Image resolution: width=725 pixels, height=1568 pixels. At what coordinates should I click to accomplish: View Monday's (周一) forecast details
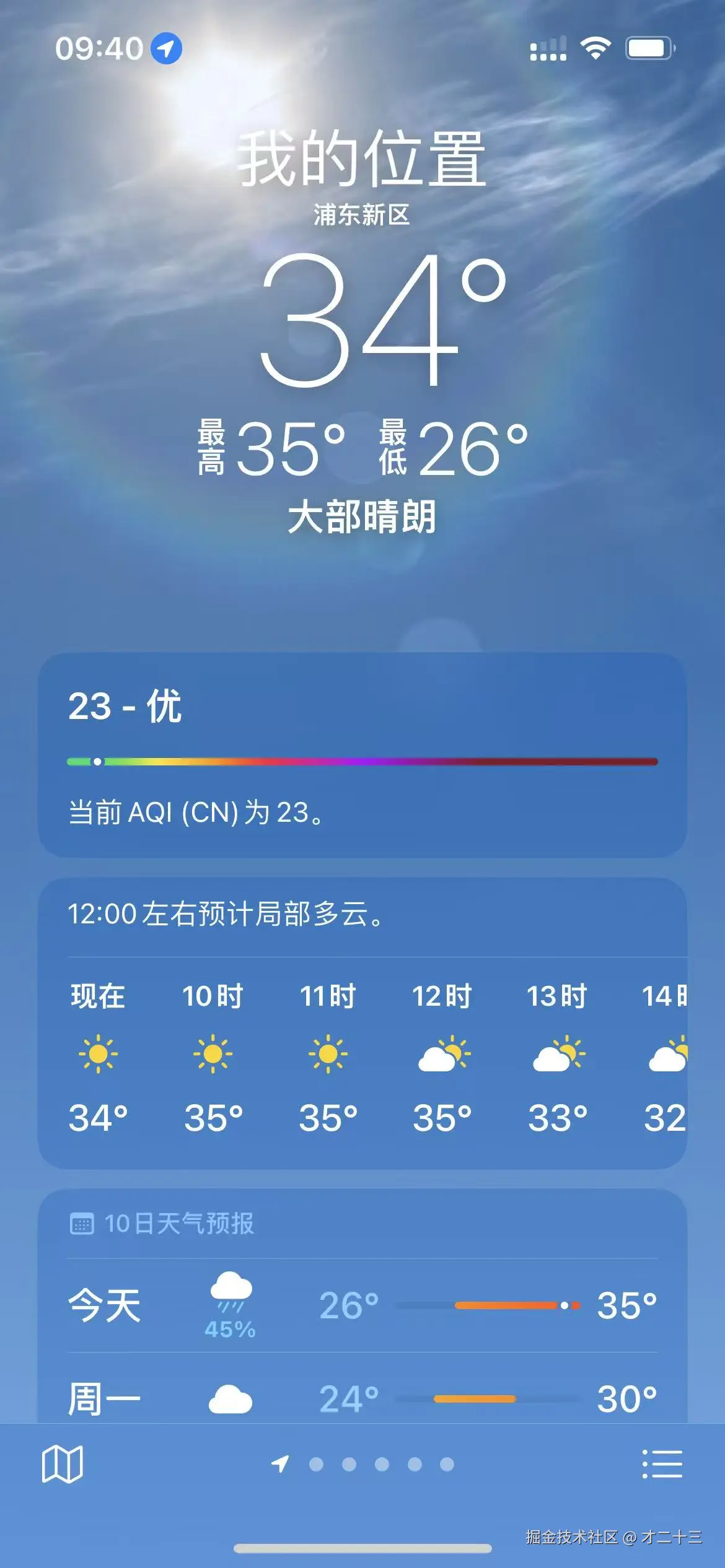[x=362, y=1398]
